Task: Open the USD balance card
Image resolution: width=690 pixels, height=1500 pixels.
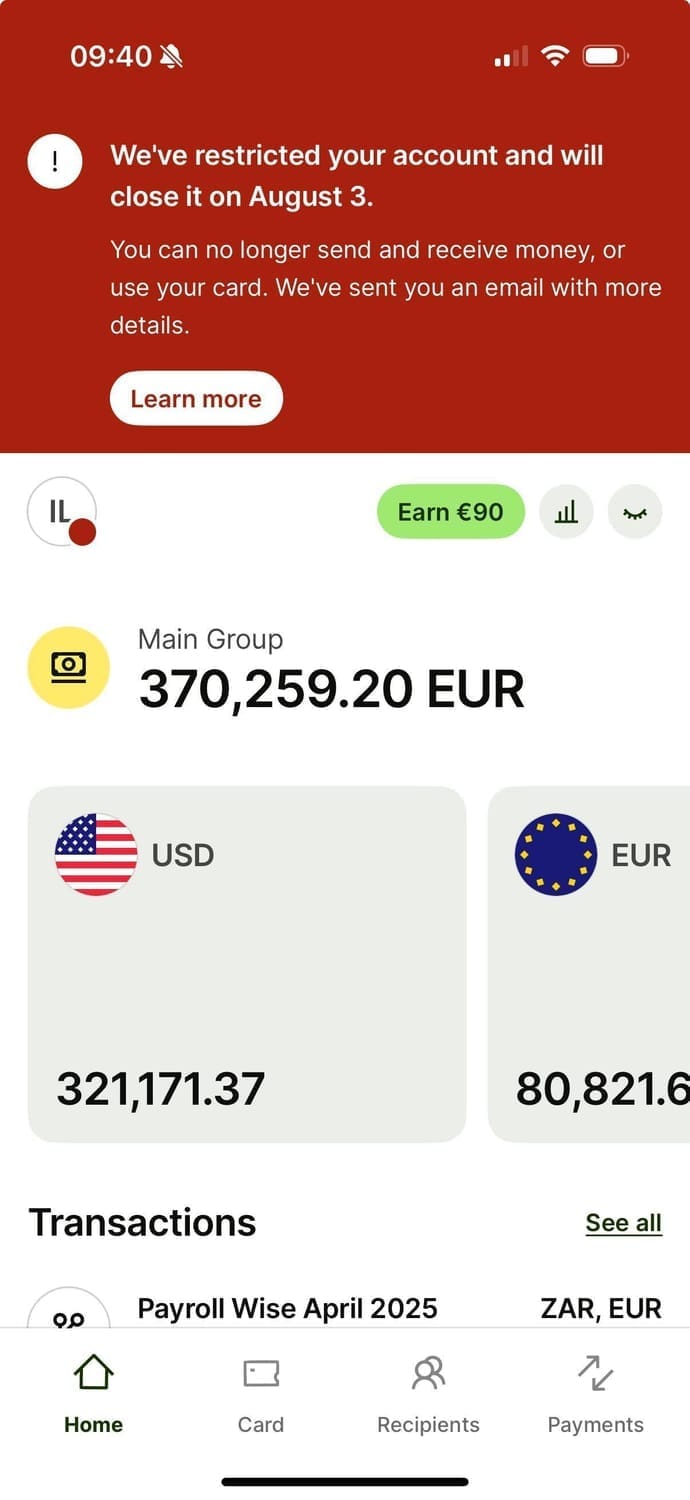Action: 247,964
